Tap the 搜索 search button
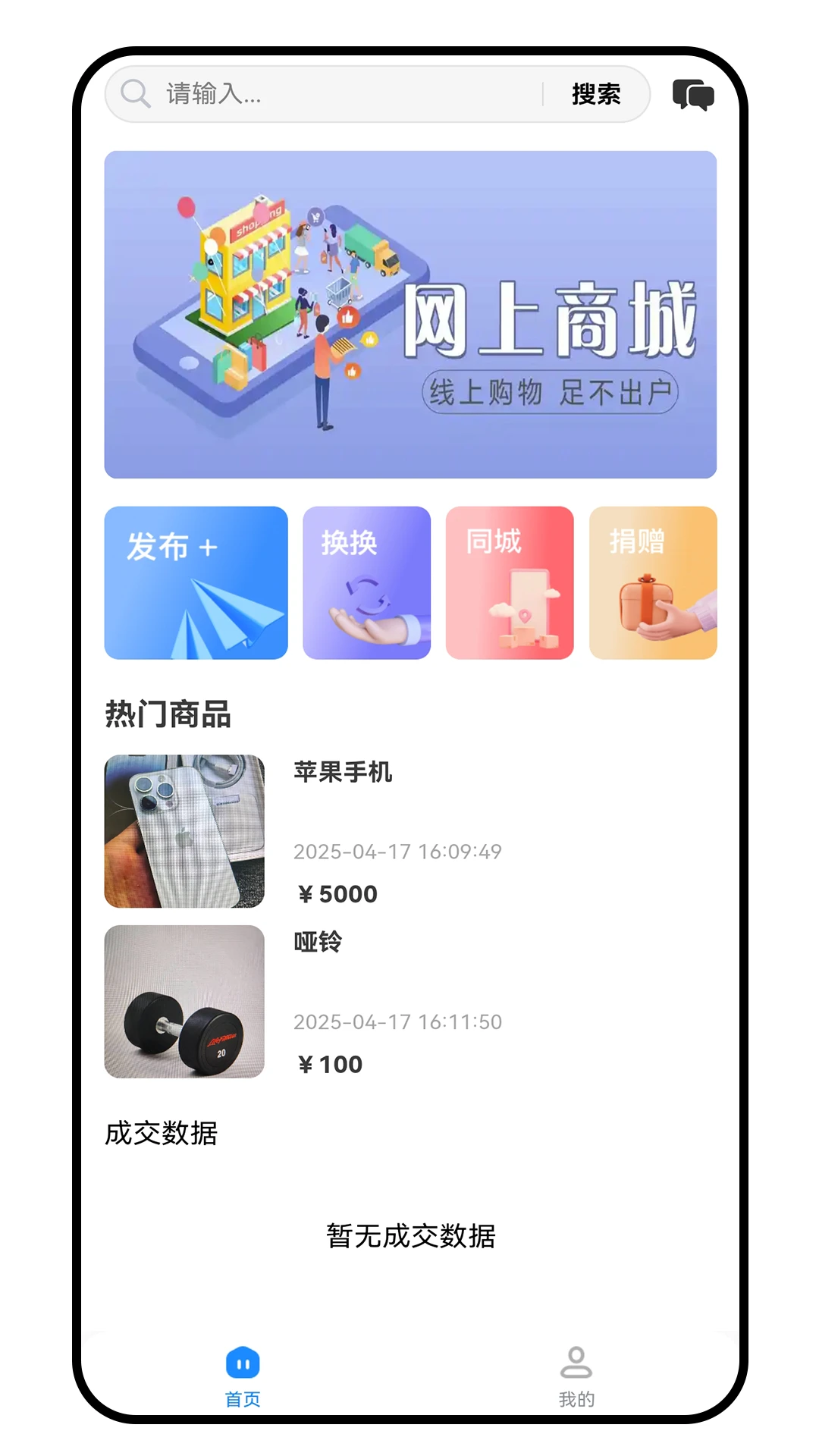Screen dimensions: 819x1456 tap(596, 94)
